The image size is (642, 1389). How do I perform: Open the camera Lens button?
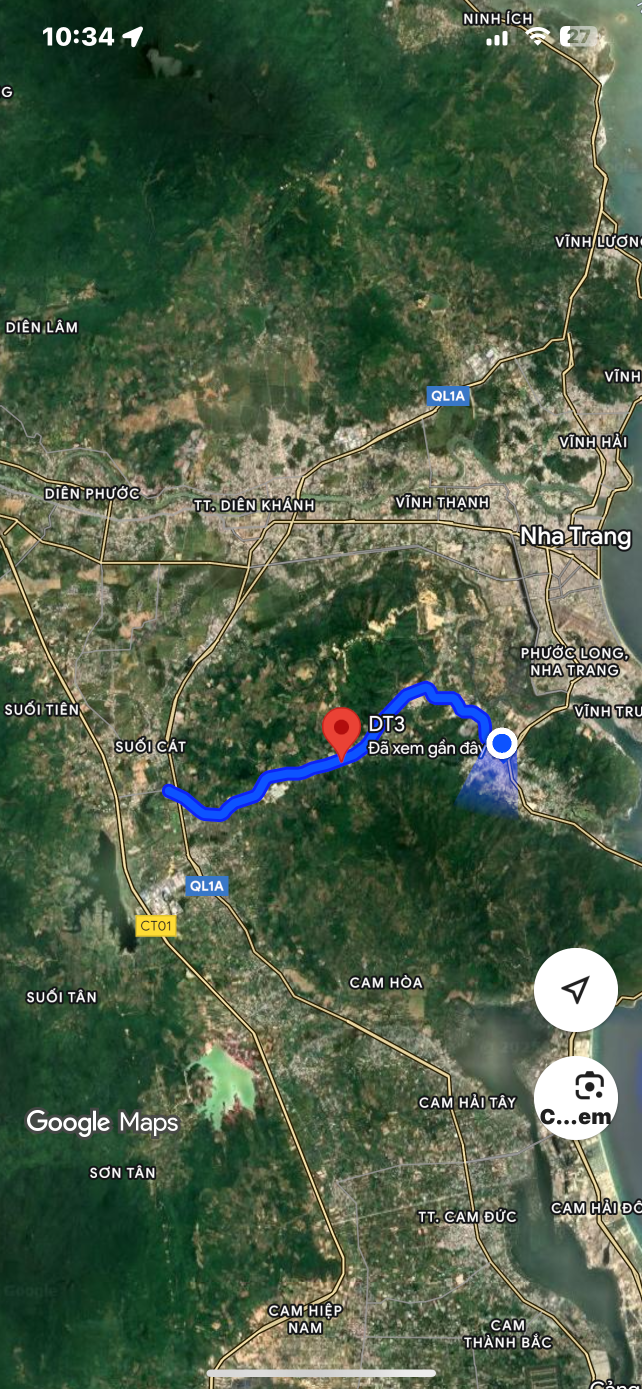coord(576,1096)
